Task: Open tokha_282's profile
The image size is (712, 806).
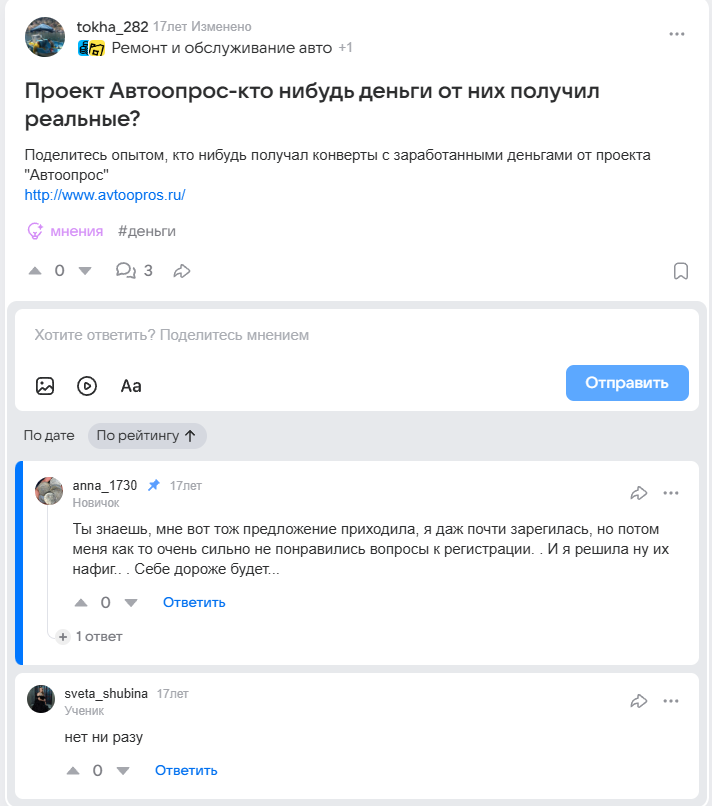Action: coord(112,26)
